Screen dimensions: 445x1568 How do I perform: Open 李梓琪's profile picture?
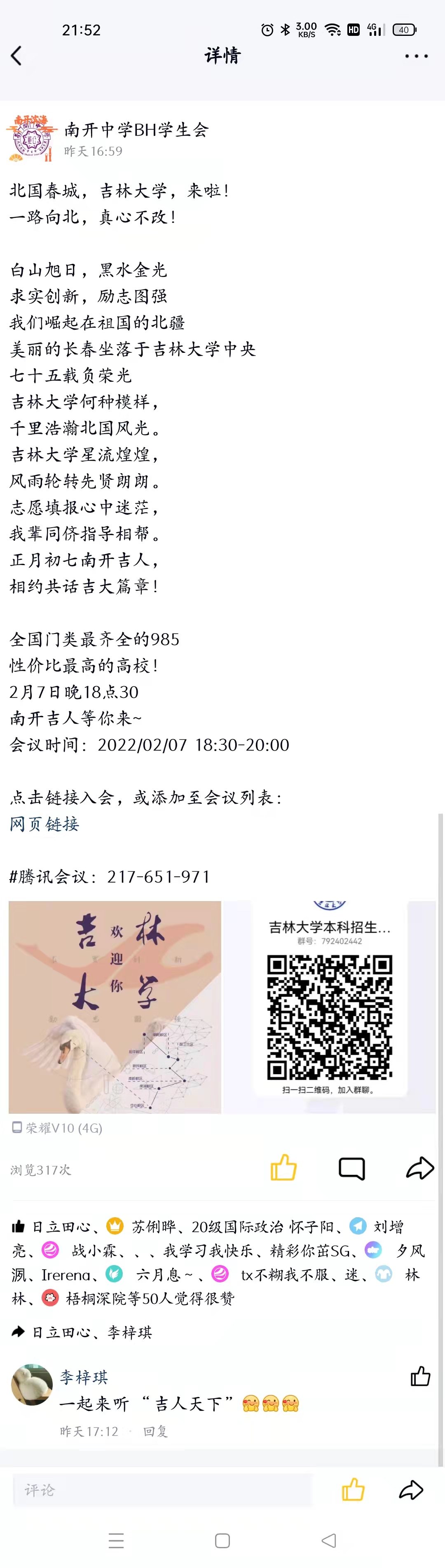click(x=32, y=1384)
